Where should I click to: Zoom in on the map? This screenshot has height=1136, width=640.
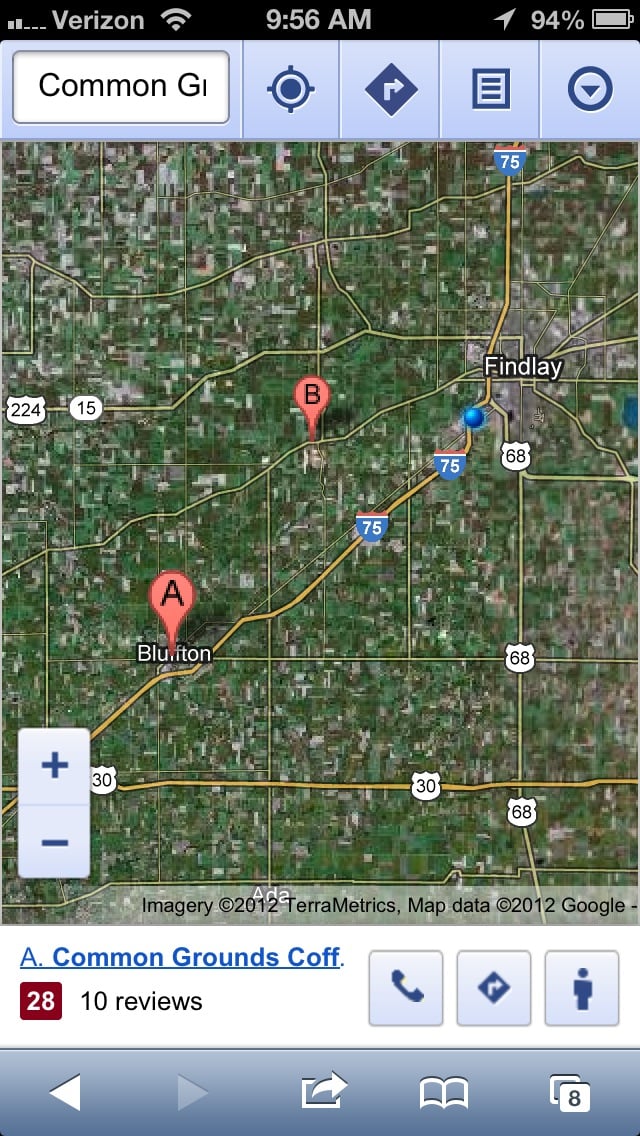[x=54, y=766]
